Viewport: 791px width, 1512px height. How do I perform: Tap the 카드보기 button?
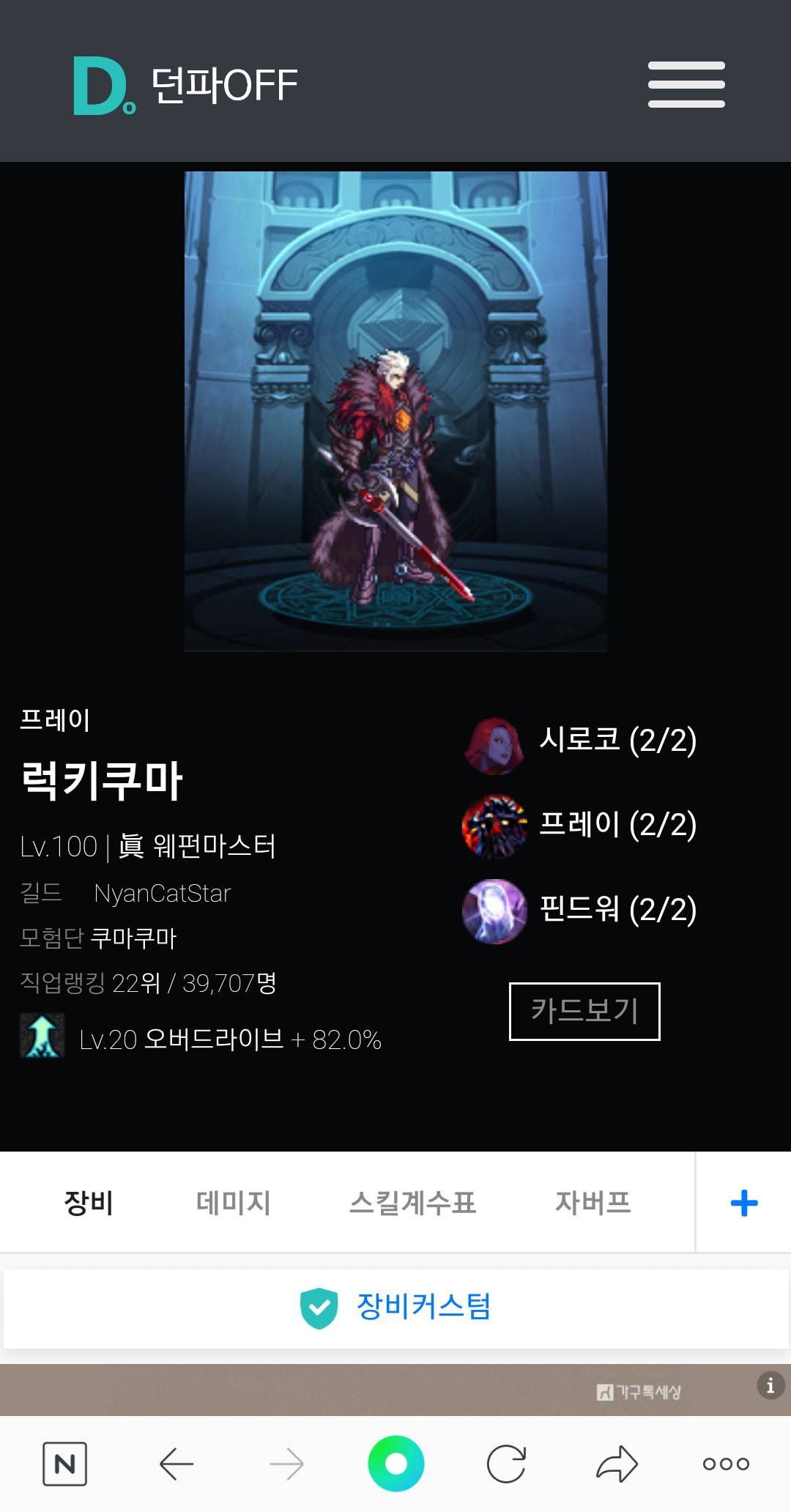coord(584,1011)
